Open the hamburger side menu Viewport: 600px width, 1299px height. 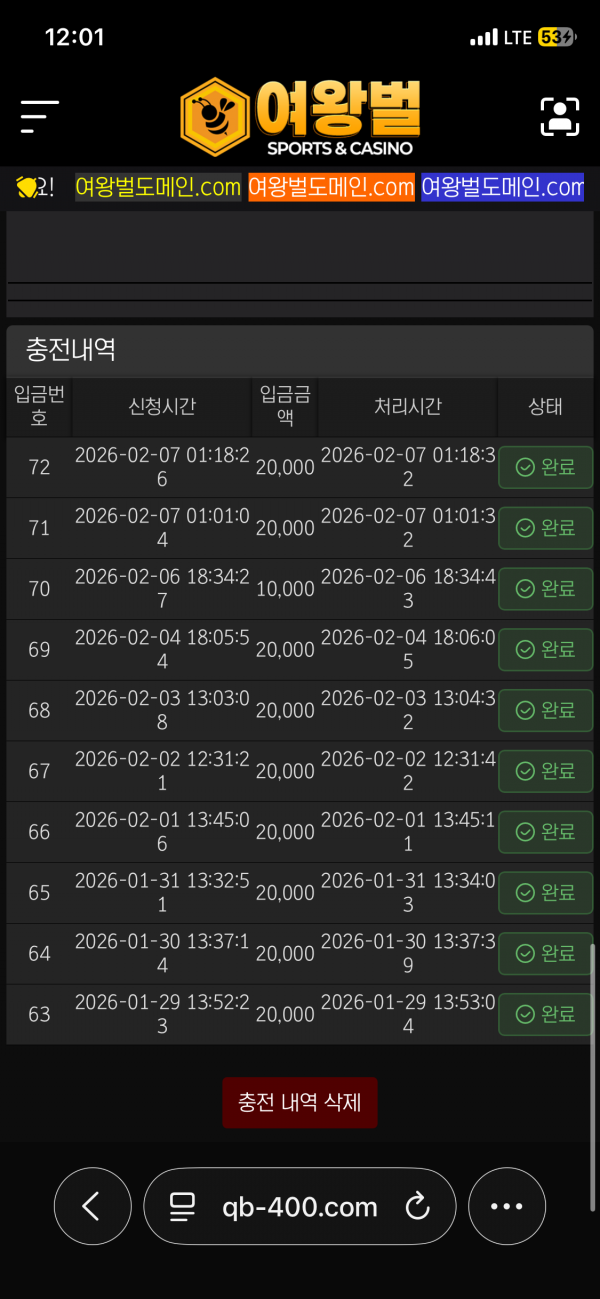(x=39, y=117)
